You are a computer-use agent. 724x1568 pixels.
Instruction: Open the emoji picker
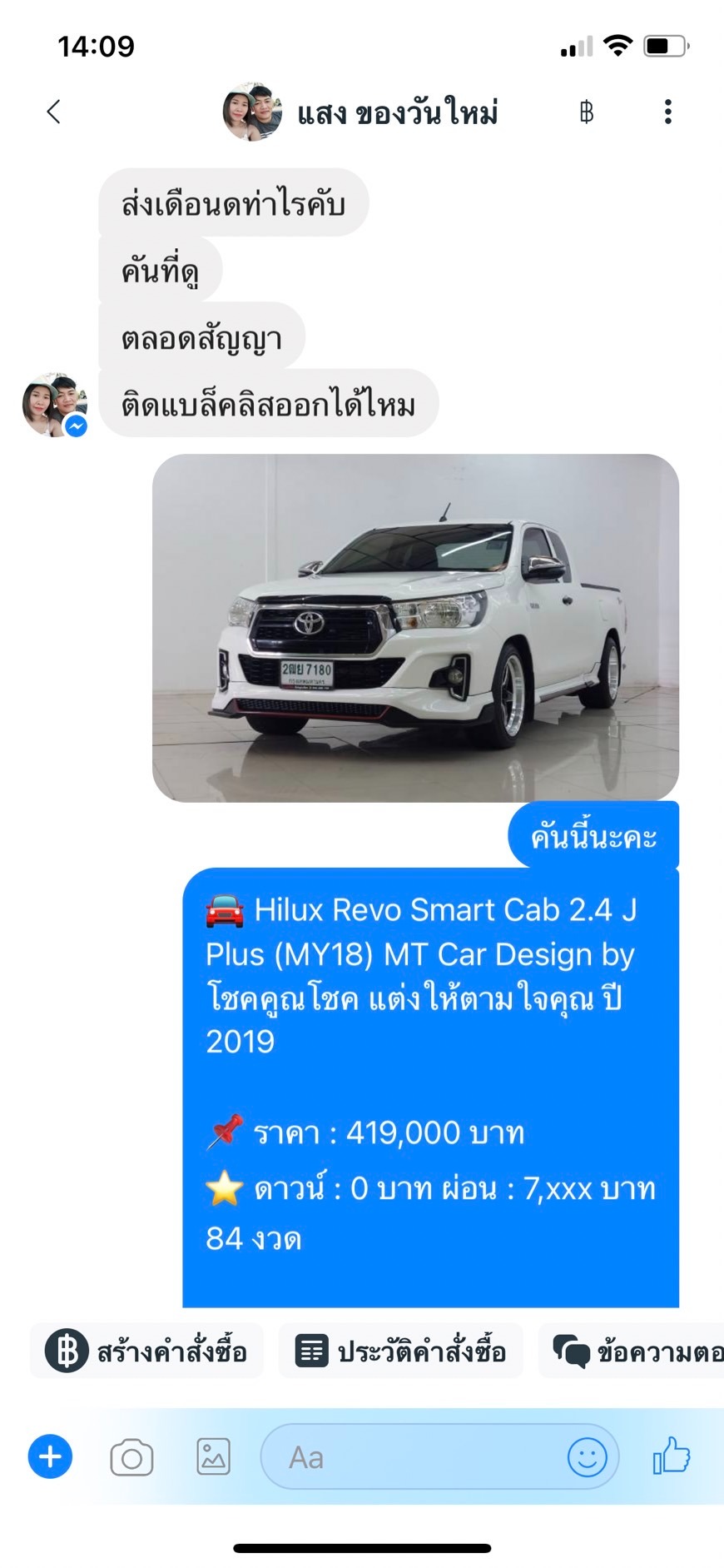click(587, 1457)
